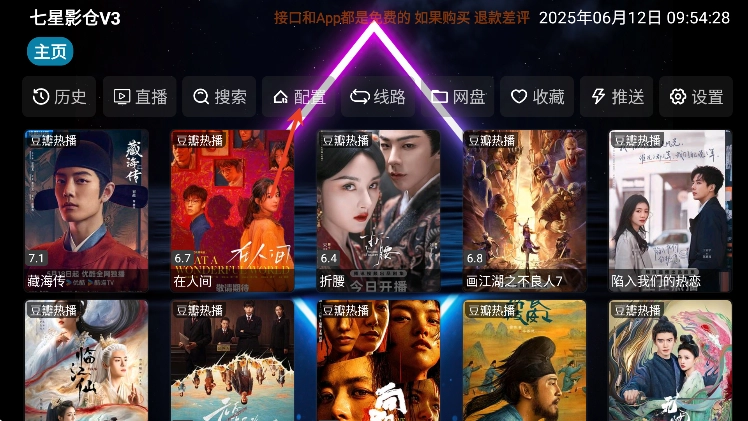This screenshot has width=748, height=421.
Task: Open the 藏海传 show card
Action: coord(86,210)
